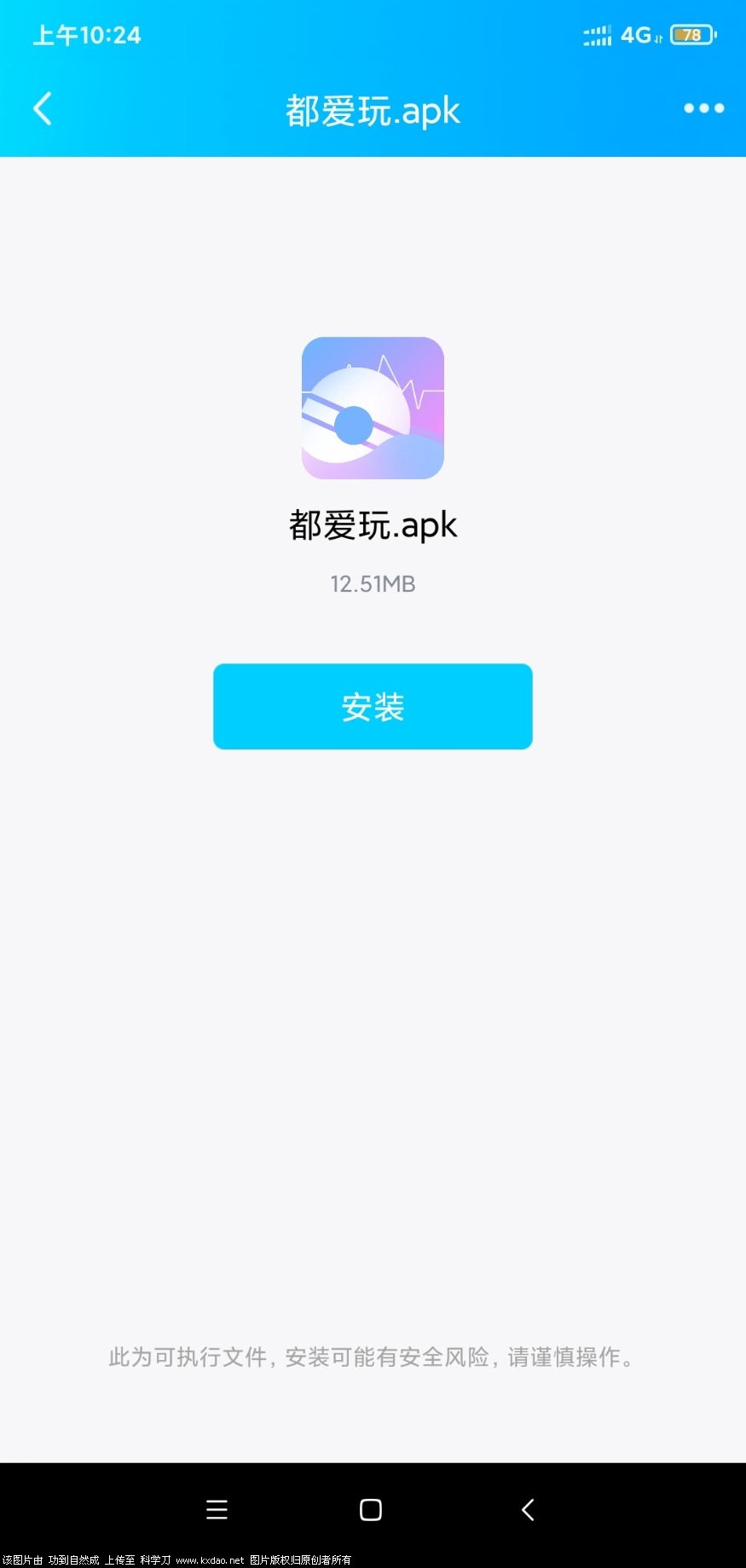Click the back arrow in the title bar
Viewport: 746px width, 1568px height.
(43, 108)
